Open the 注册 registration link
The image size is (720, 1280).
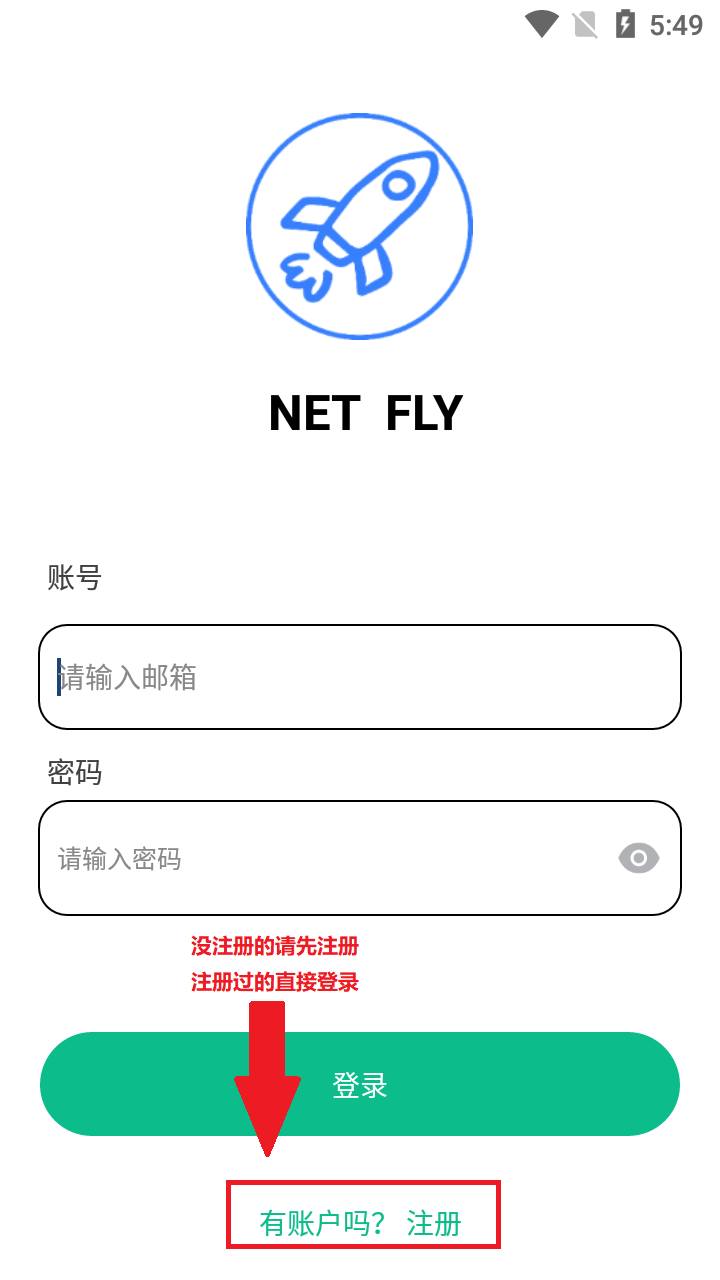tap(434, 1223)
